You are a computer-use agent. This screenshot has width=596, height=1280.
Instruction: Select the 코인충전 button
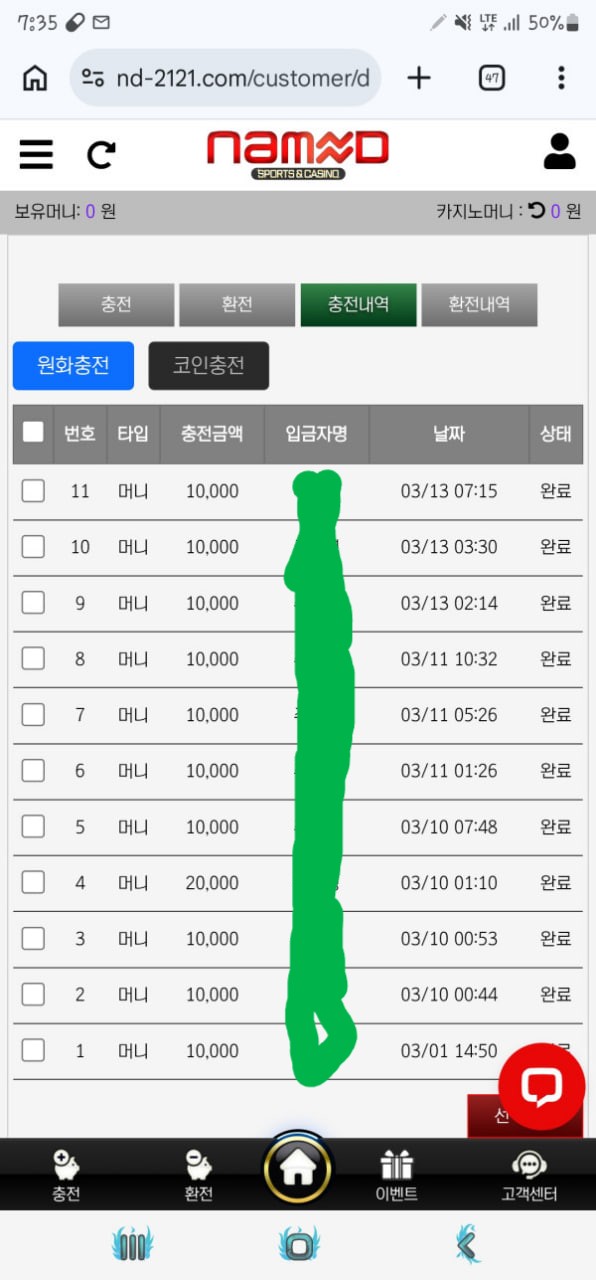[208, 366]
